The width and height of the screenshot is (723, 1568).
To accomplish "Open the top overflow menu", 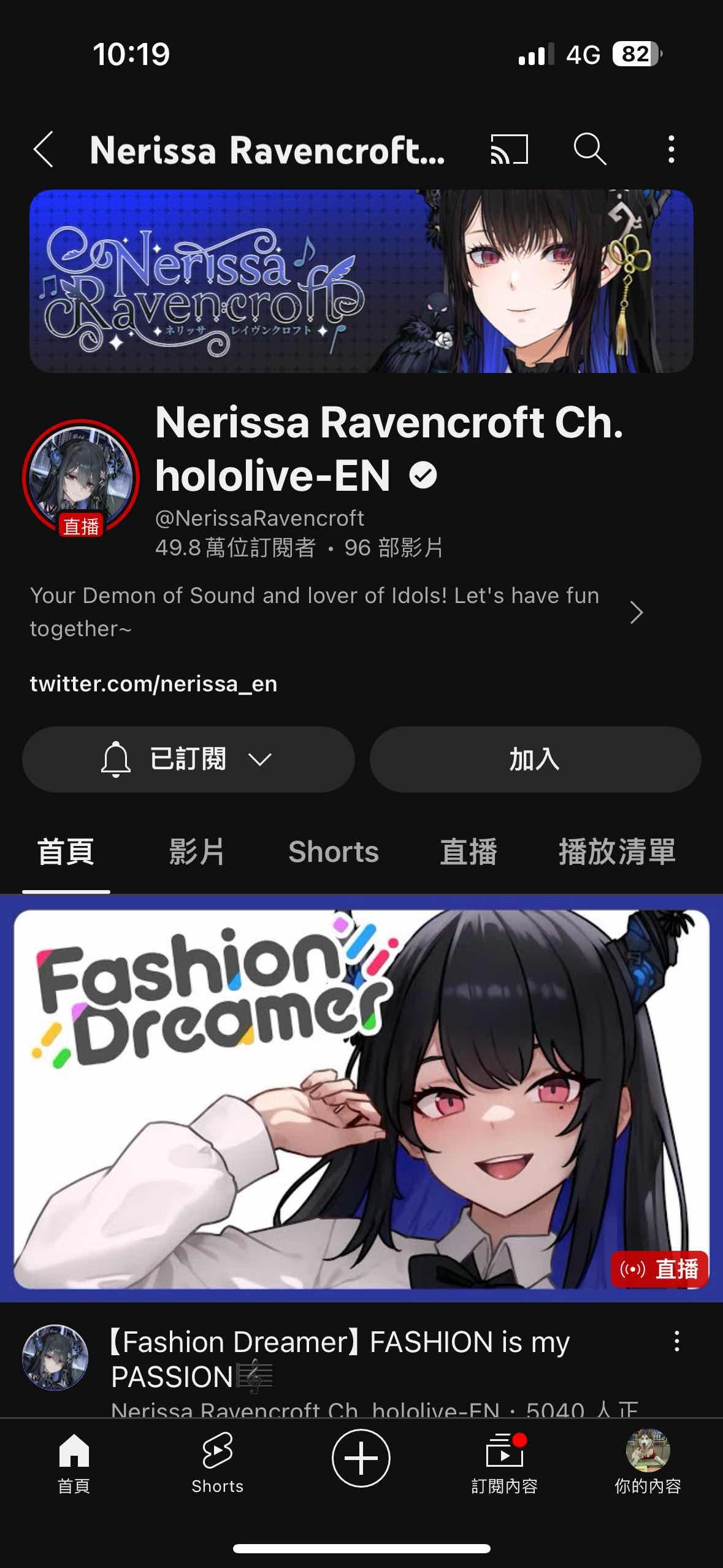I will 671,149.
